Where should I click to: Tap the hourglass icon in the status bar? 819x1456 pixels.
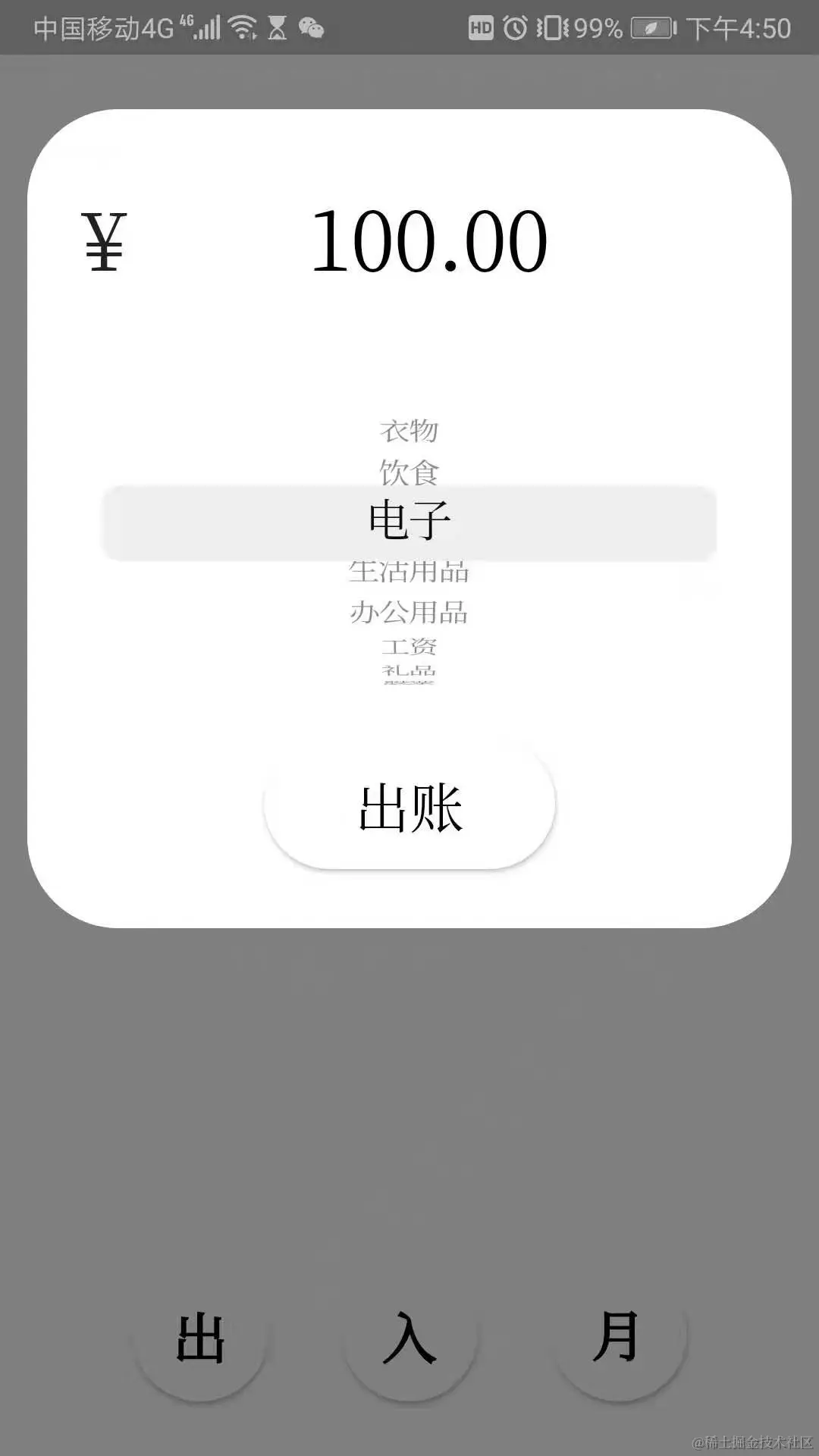pyautogui.click(x=277, y=25)
